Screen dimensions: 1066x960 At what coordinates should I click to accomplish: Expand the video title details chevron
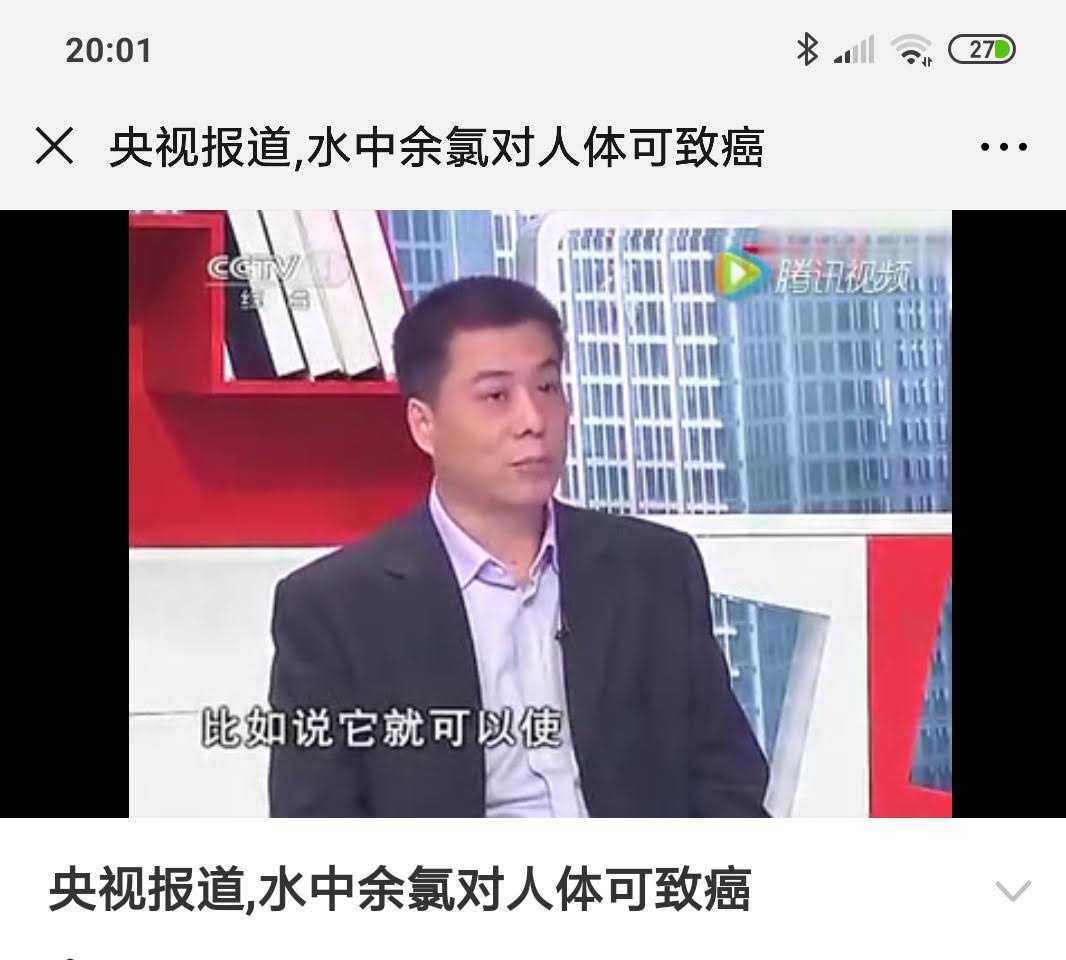(x=1013, y=890)
